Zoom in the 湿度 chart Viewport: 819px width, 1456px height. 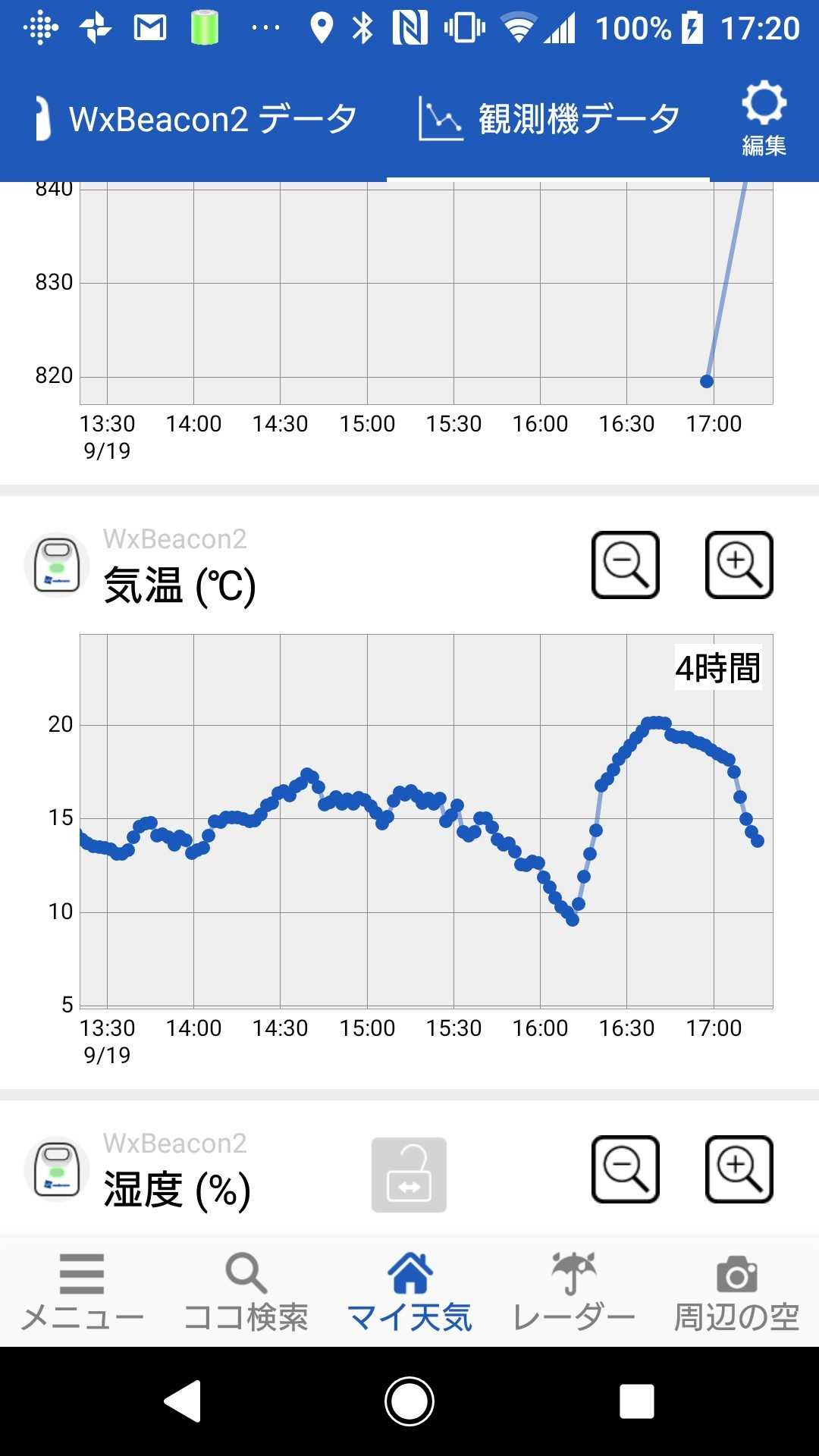[739, 1169]
